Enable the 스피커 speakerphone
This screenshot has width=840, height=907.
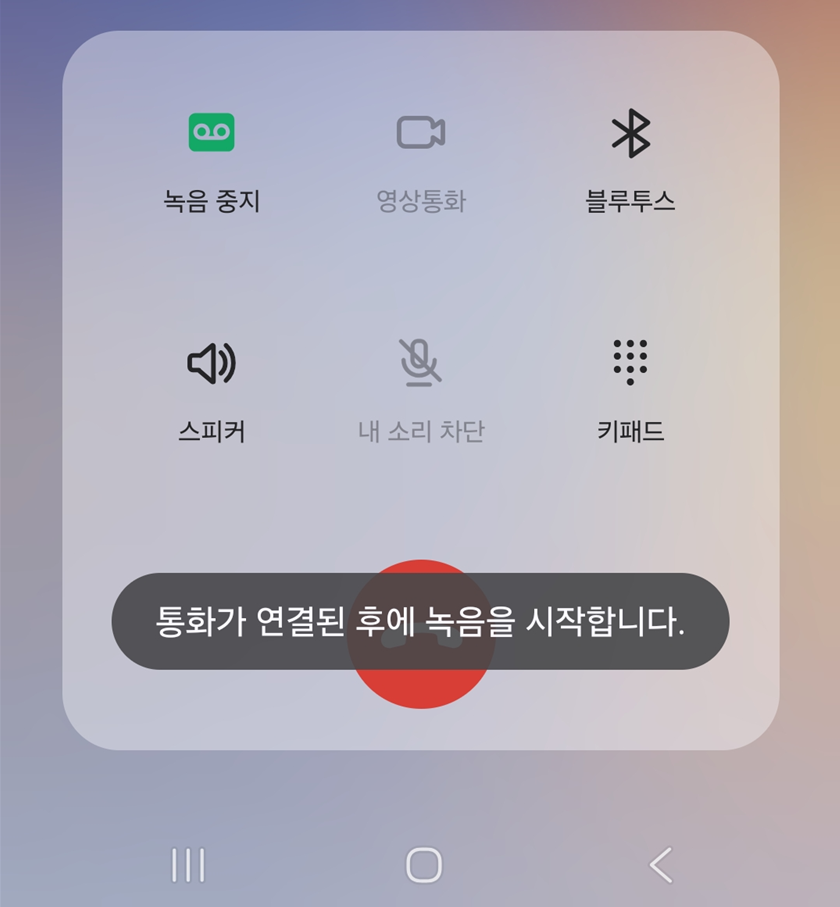pos(210,365)
